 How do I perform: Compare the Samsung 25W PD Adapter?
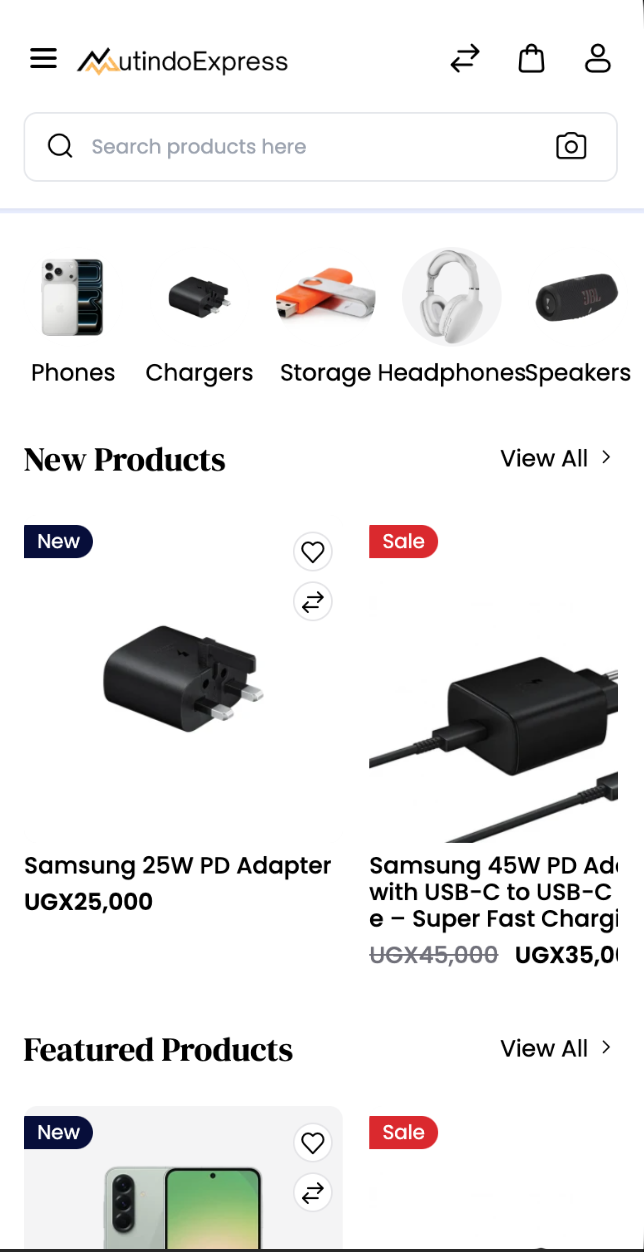[313, 602]
